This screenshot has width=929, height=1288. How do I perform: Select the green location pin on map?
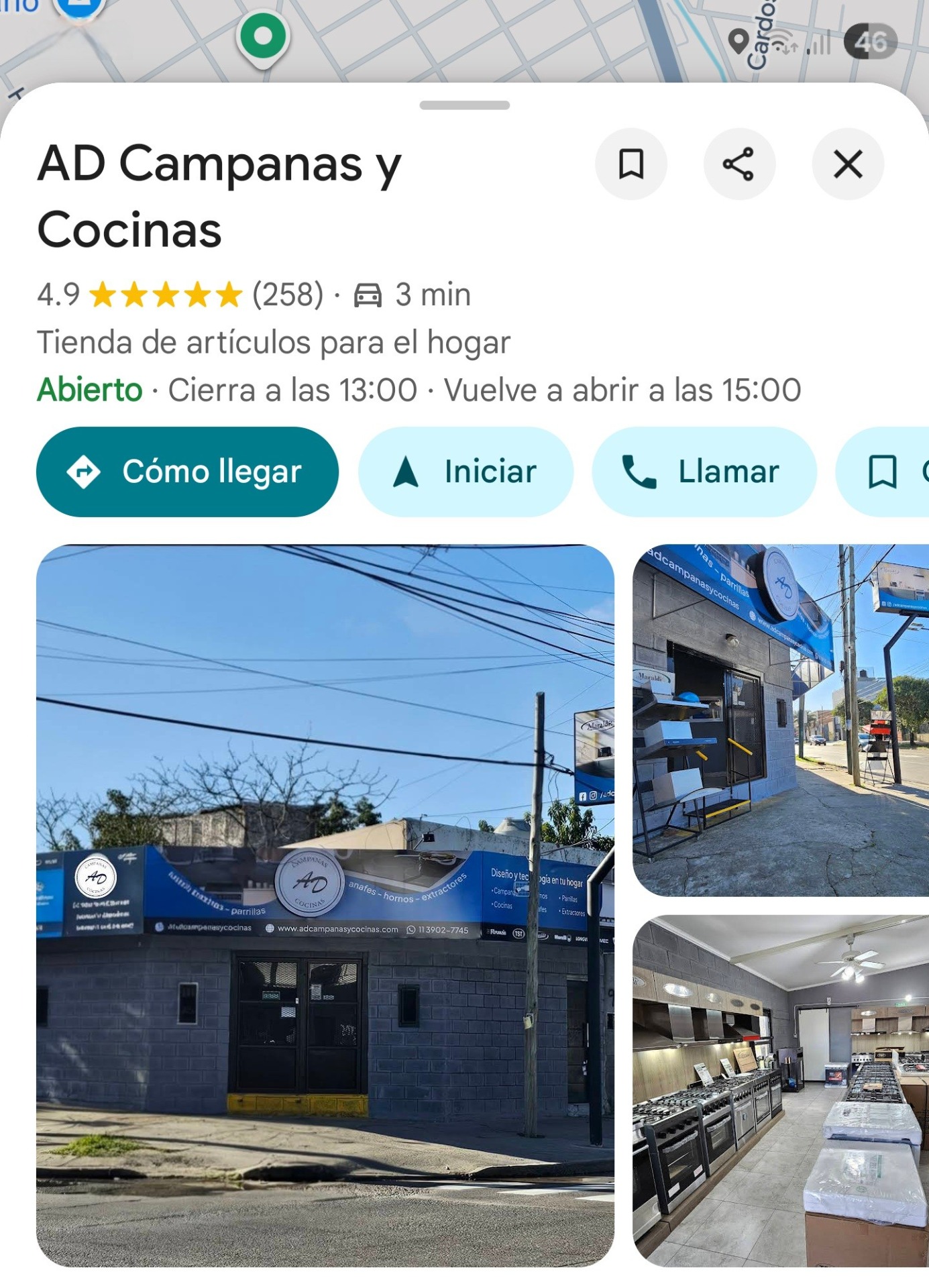tap(263, 37)
